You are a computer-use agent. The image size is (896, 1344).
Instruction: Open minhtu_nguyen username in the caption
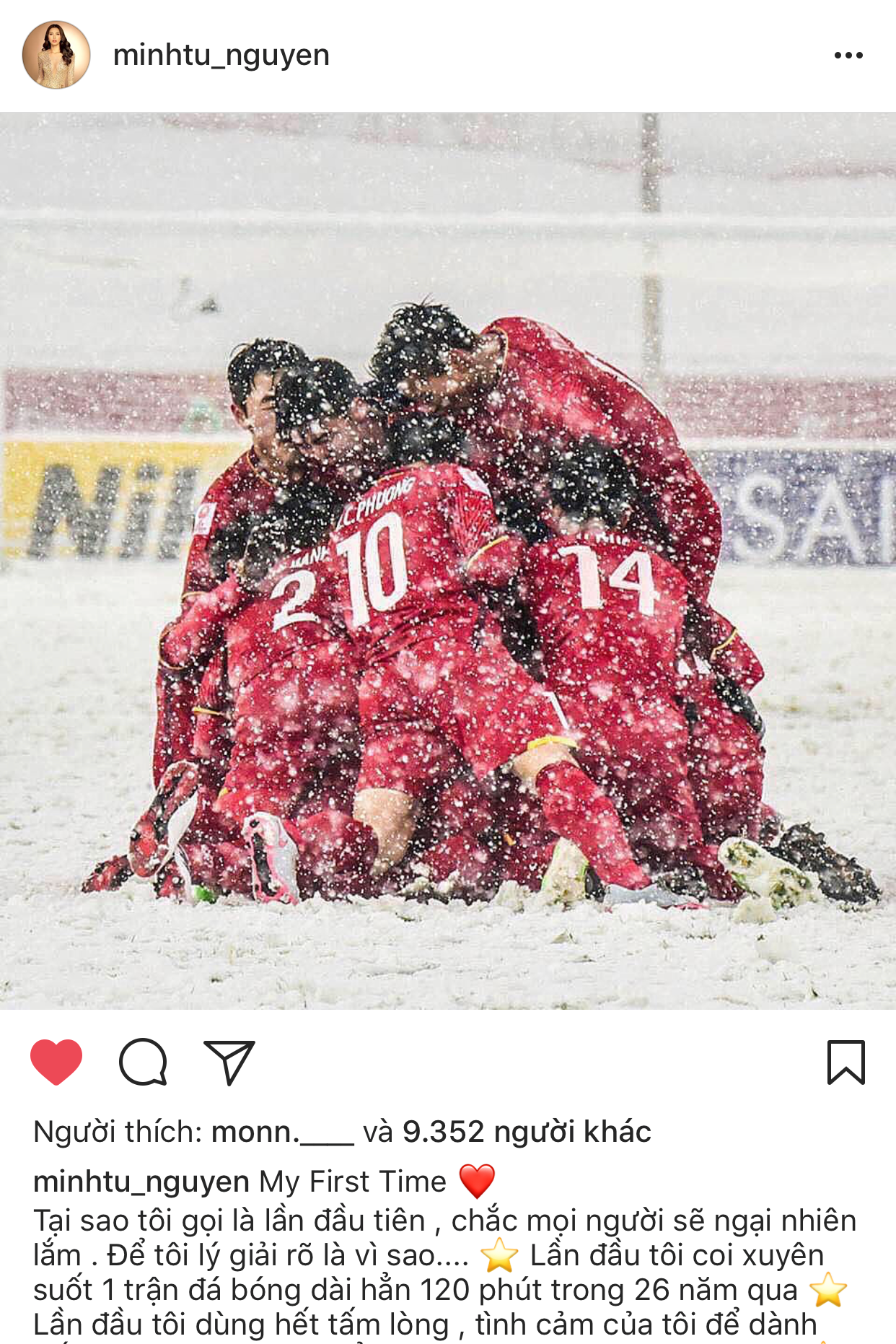click(141, 1182)
